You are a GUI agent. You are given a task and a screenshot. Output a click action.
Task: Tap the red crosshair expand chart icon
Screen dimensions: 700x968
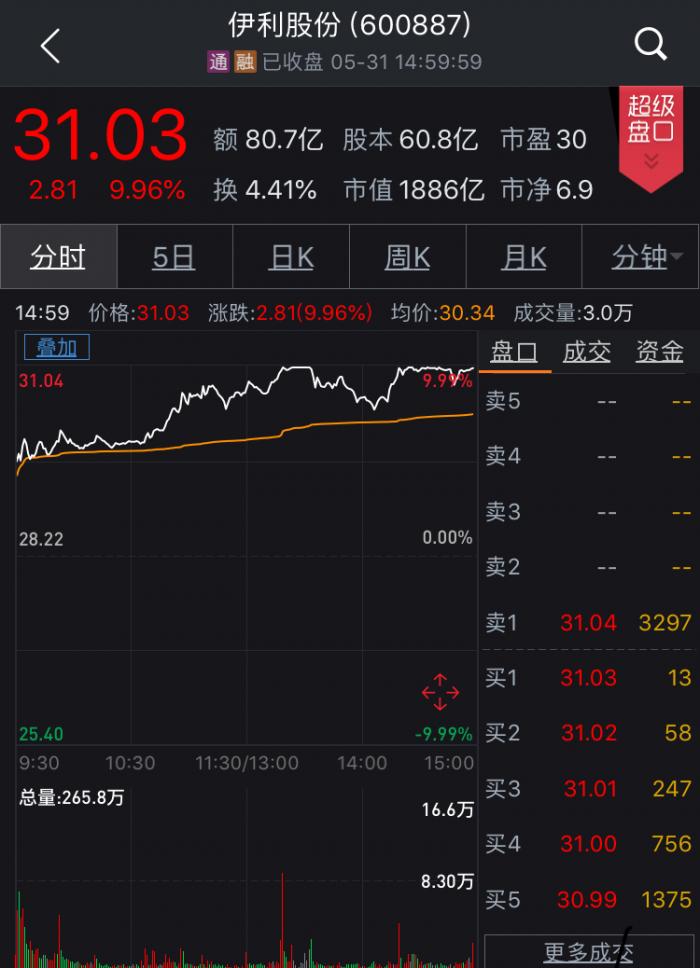click(440, 692)
